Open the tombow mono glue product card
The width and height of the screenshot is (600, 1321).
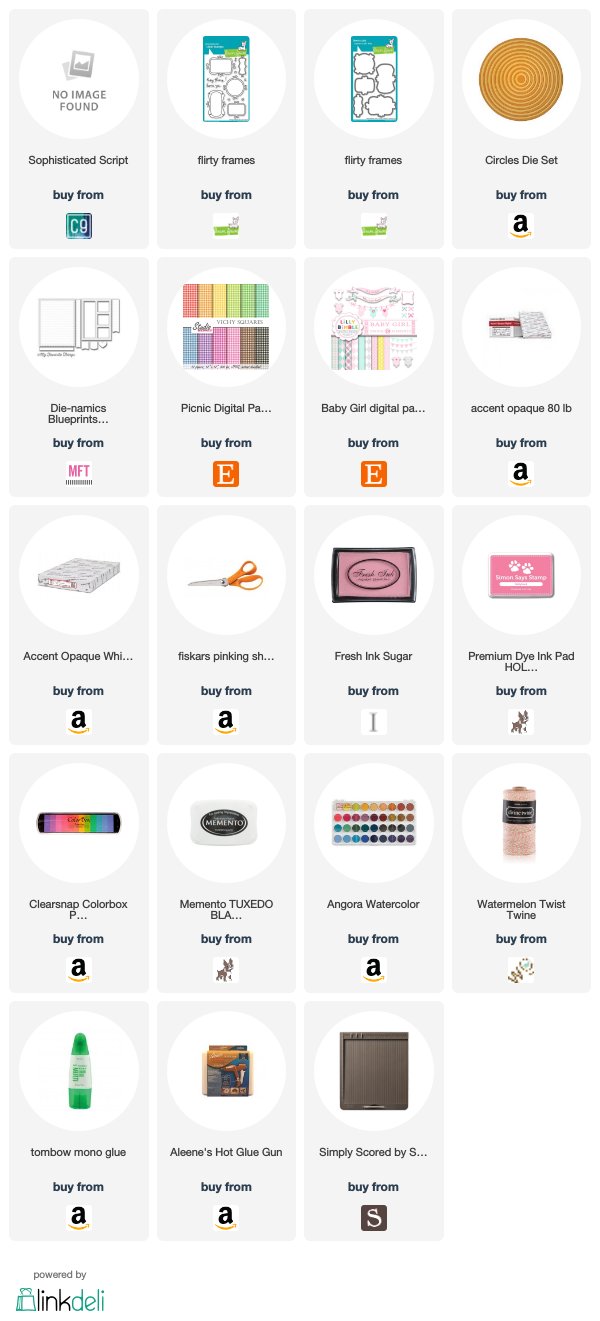coord(78,1121)
